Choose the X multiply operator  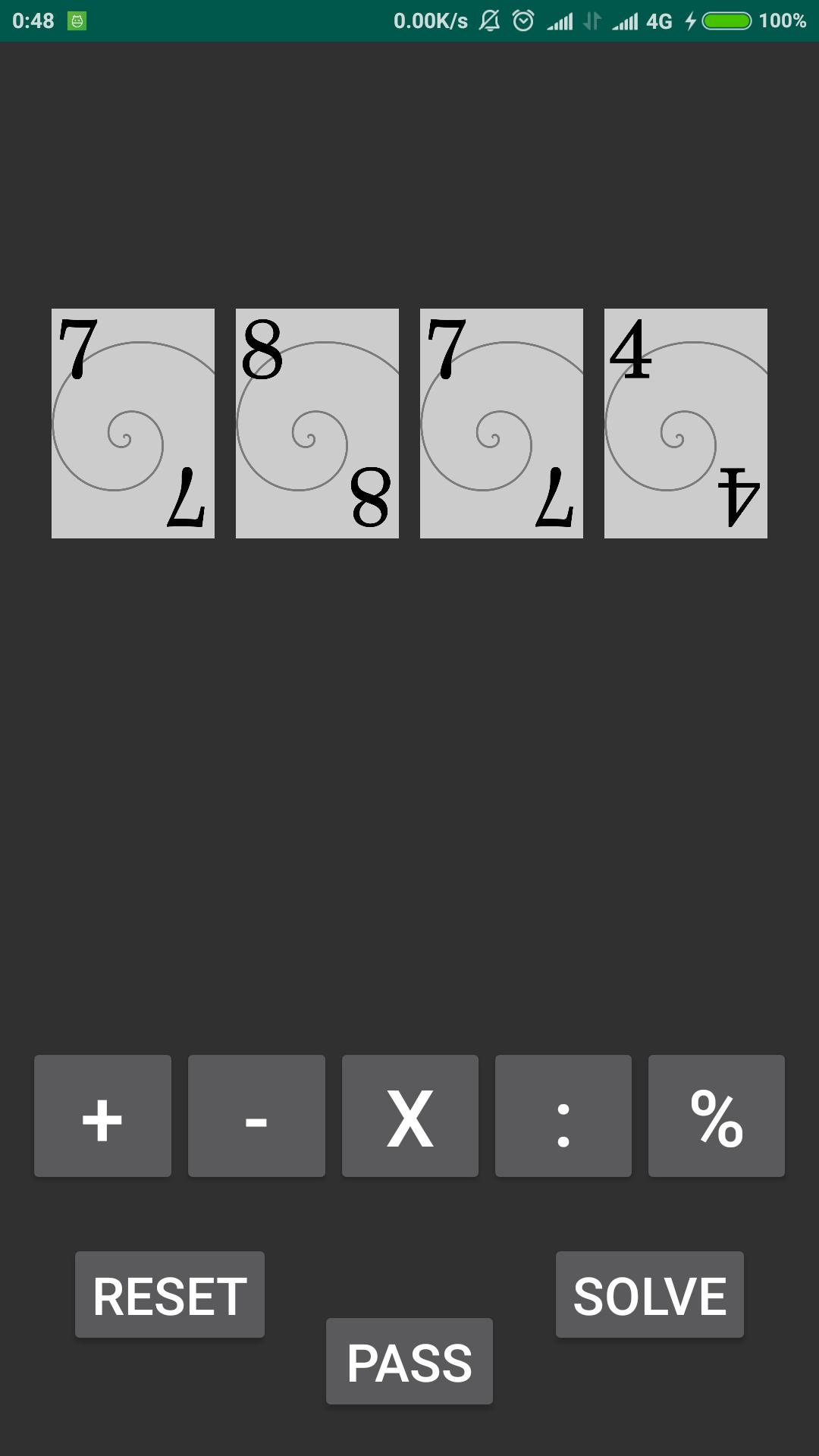(409, 1116)
